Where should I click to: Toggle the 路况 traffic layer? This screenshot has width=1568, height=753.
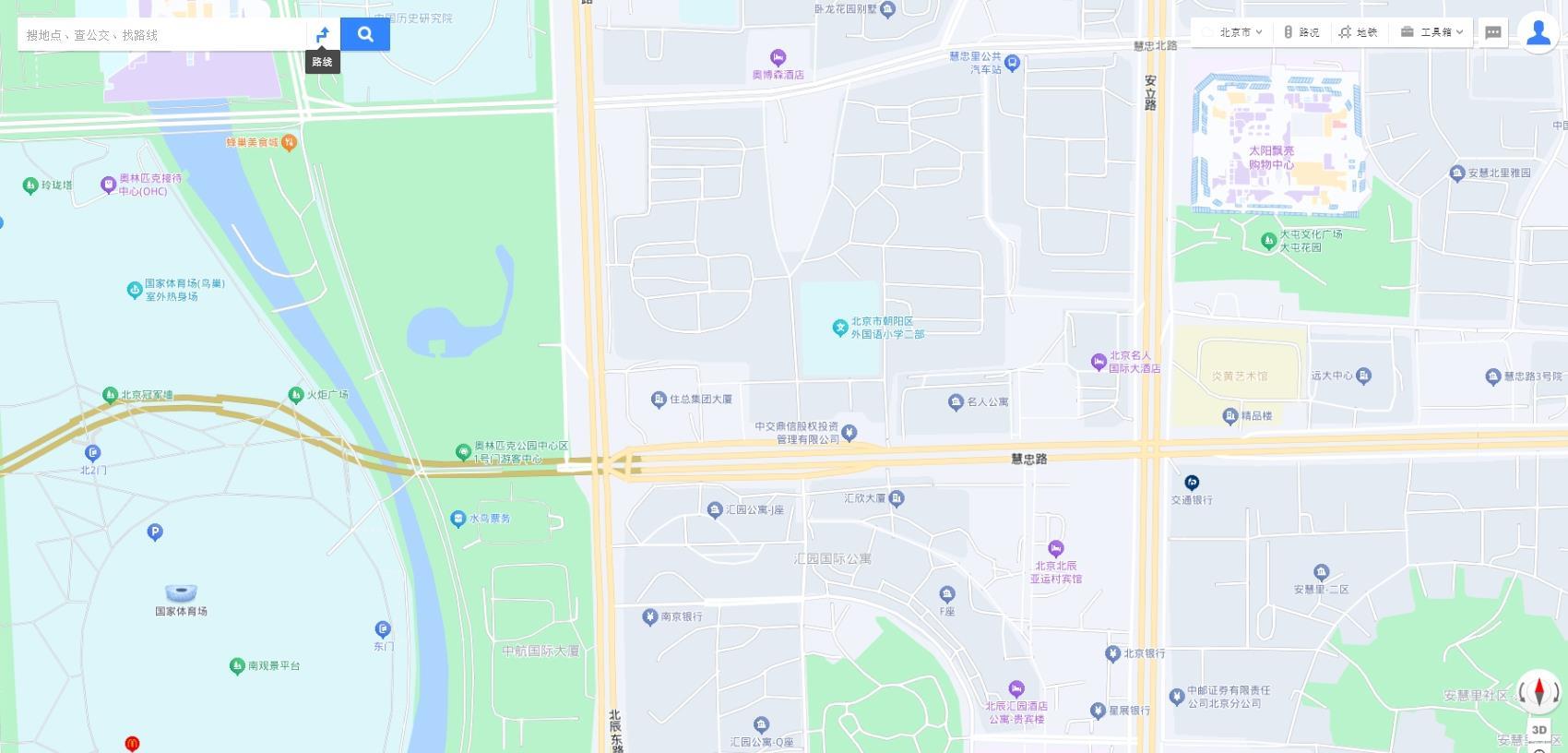click(1301, 32)
